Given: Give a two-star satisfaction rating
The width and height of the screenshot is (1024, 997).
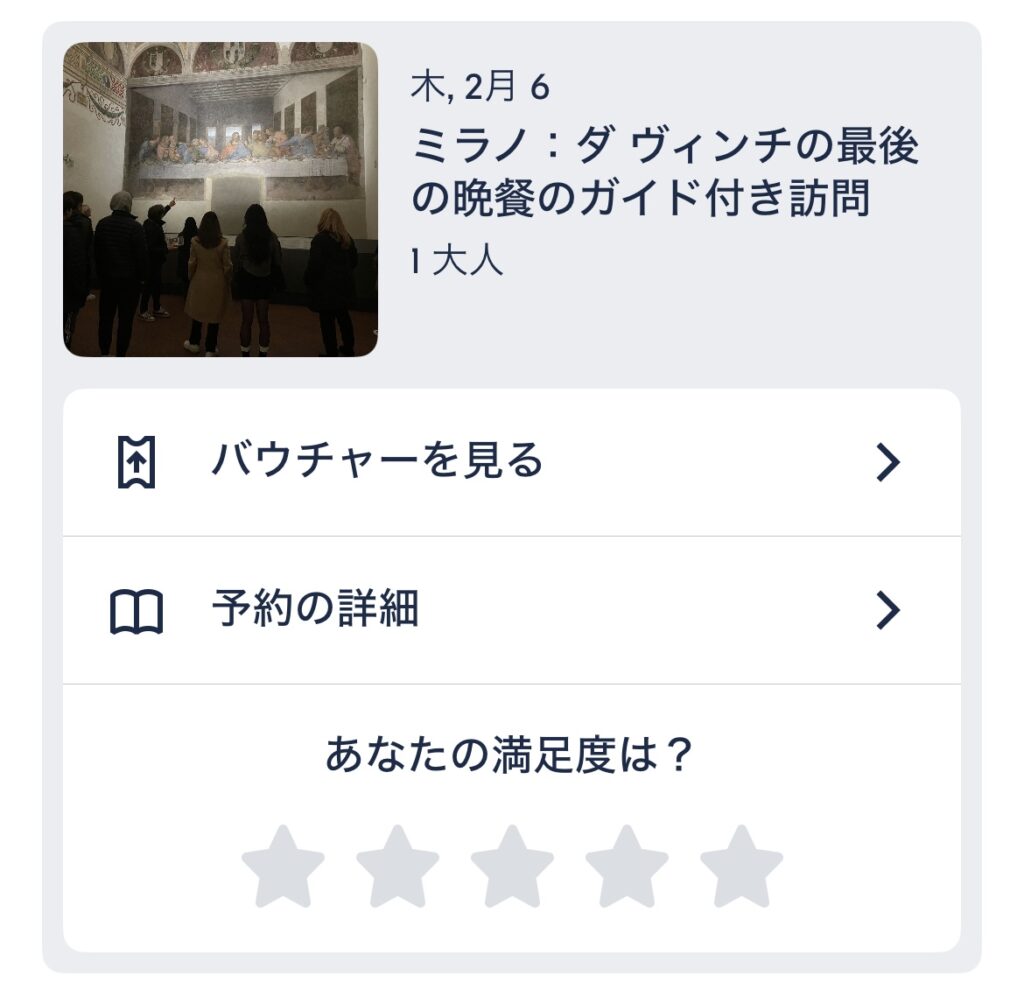Looking at the screenshot, I should pos(398,867).
